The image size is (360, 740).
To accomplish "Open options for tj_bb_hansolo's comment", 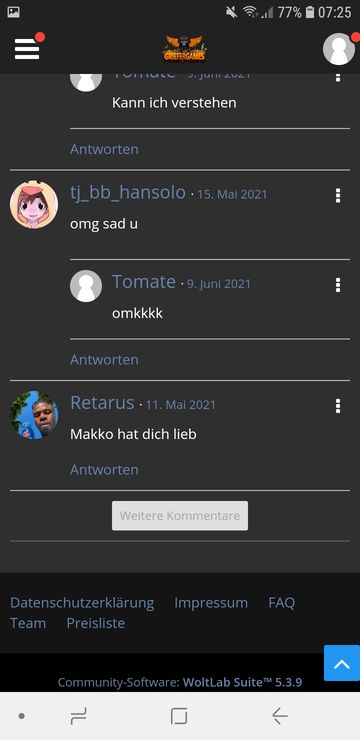I will pos(338,195).
